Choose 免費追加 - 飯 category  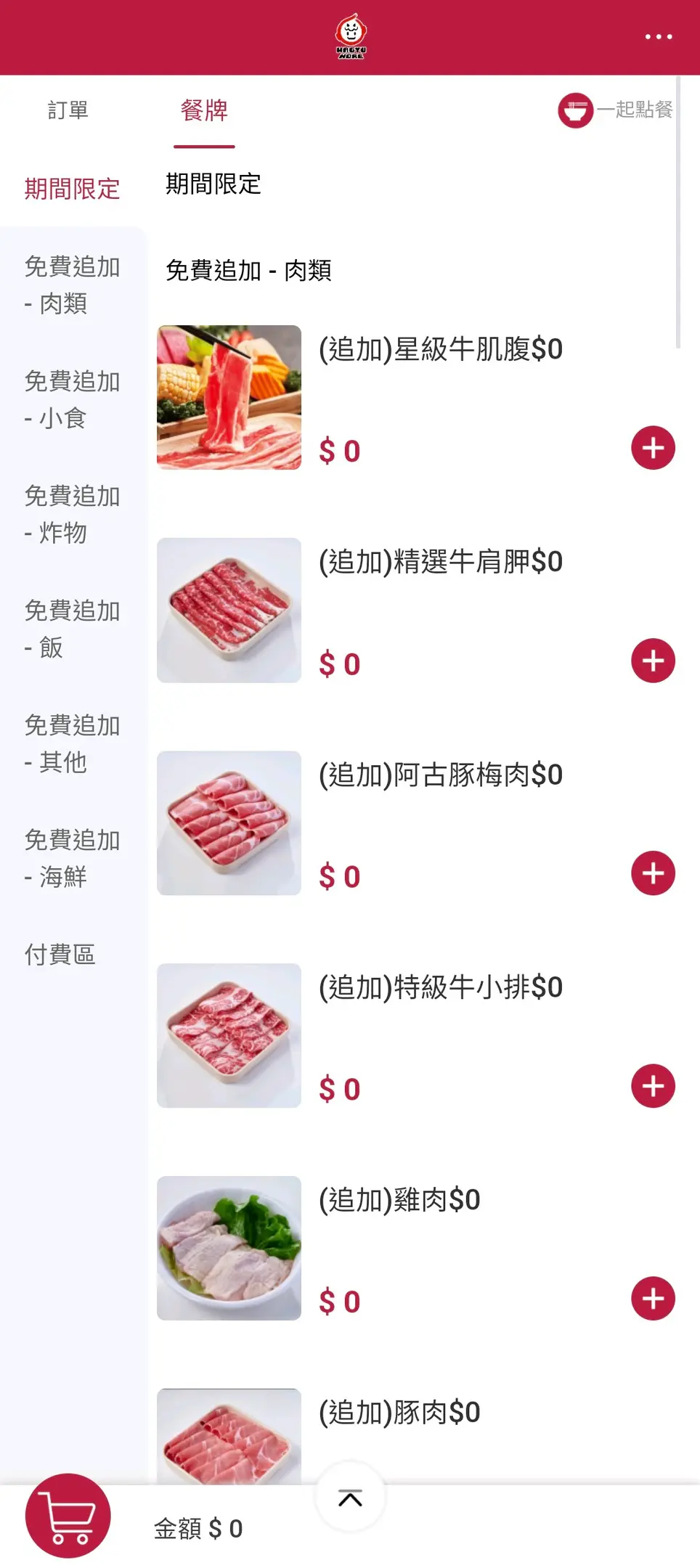tap(72, 629)
